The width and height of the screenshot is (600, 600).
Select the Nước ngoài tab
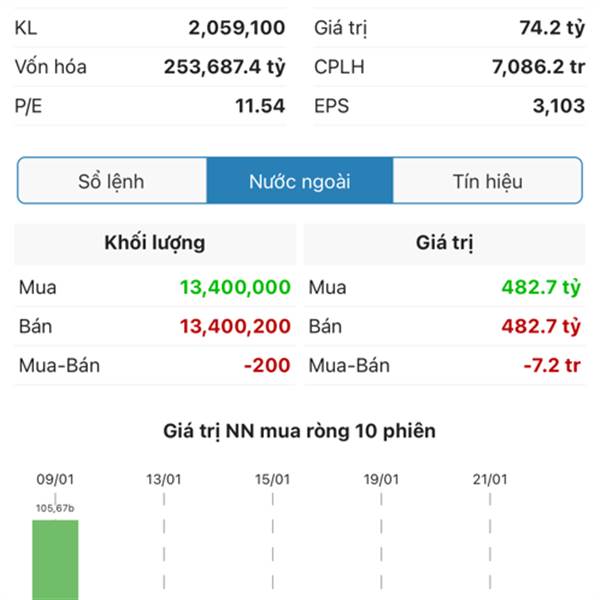(300, 181)
